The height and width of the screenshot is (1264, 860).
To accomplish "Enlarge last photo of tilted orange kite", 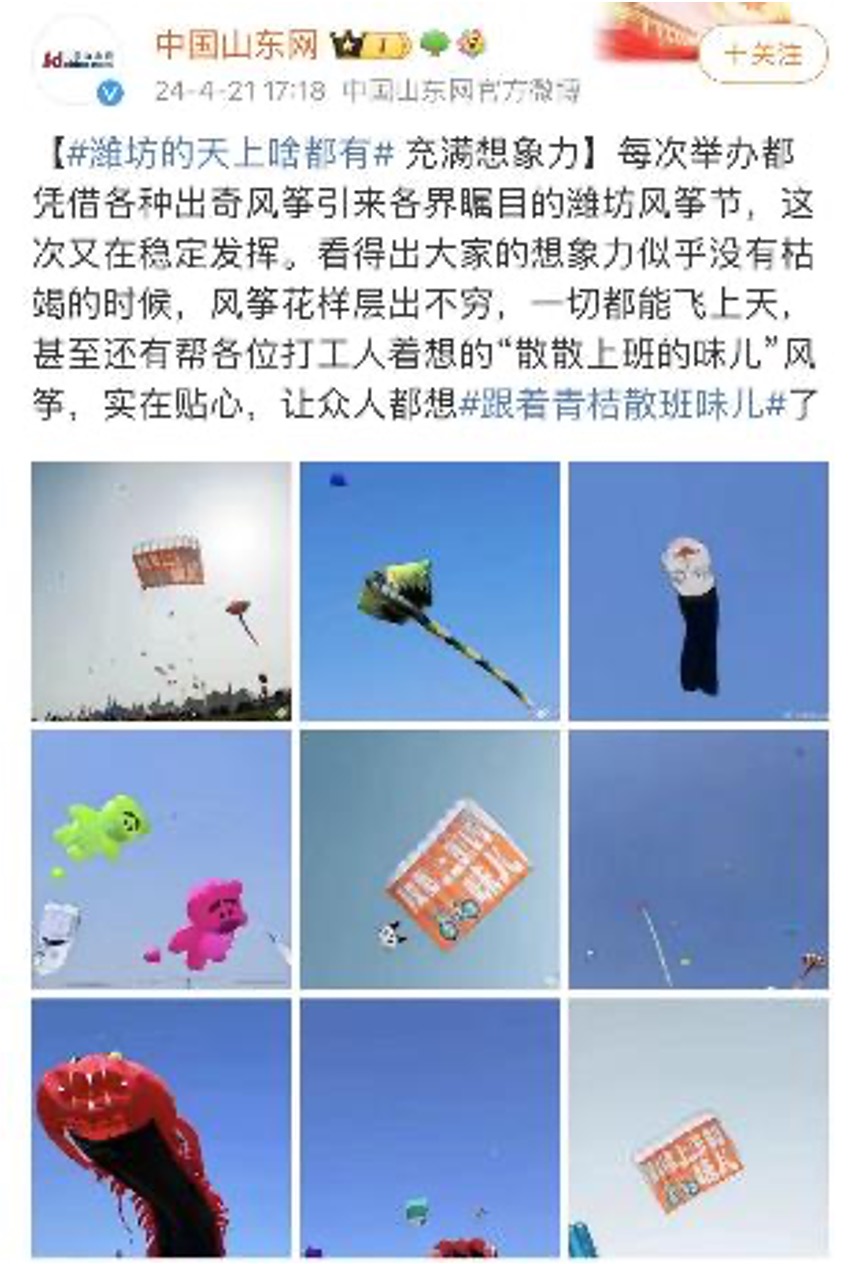I will point(698,1127).
